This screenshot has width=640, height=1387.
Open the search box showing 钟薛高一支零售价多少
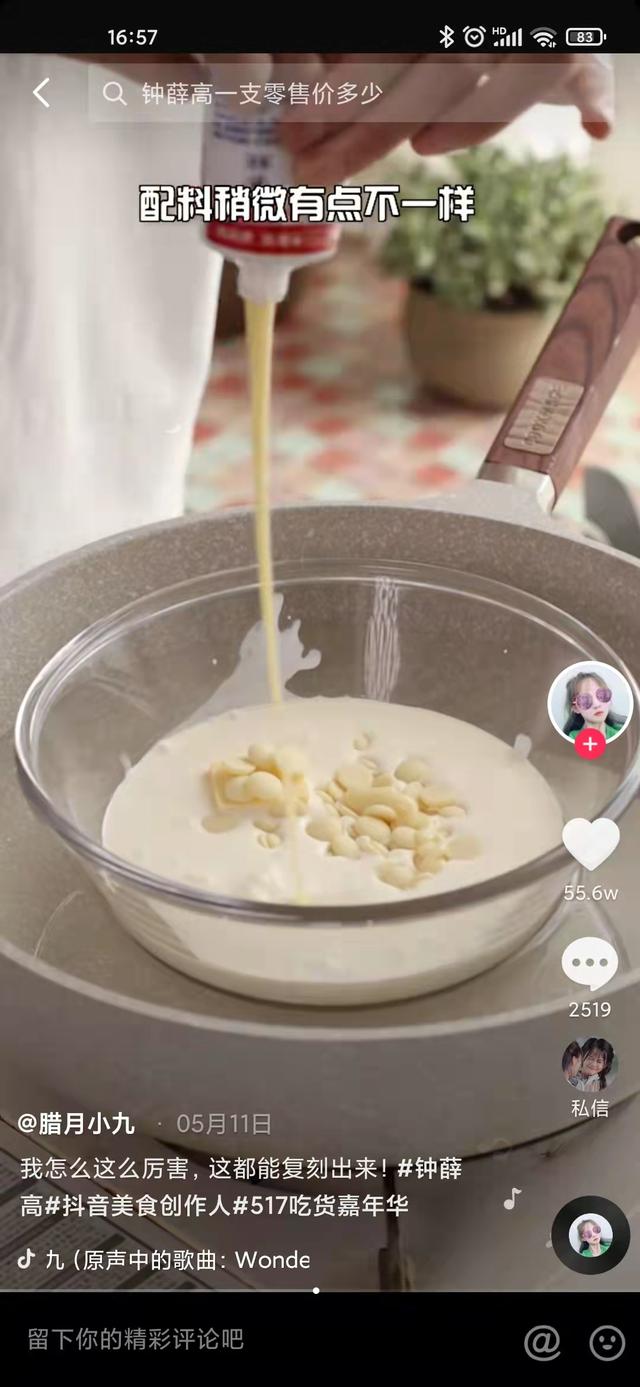[300, 94]
